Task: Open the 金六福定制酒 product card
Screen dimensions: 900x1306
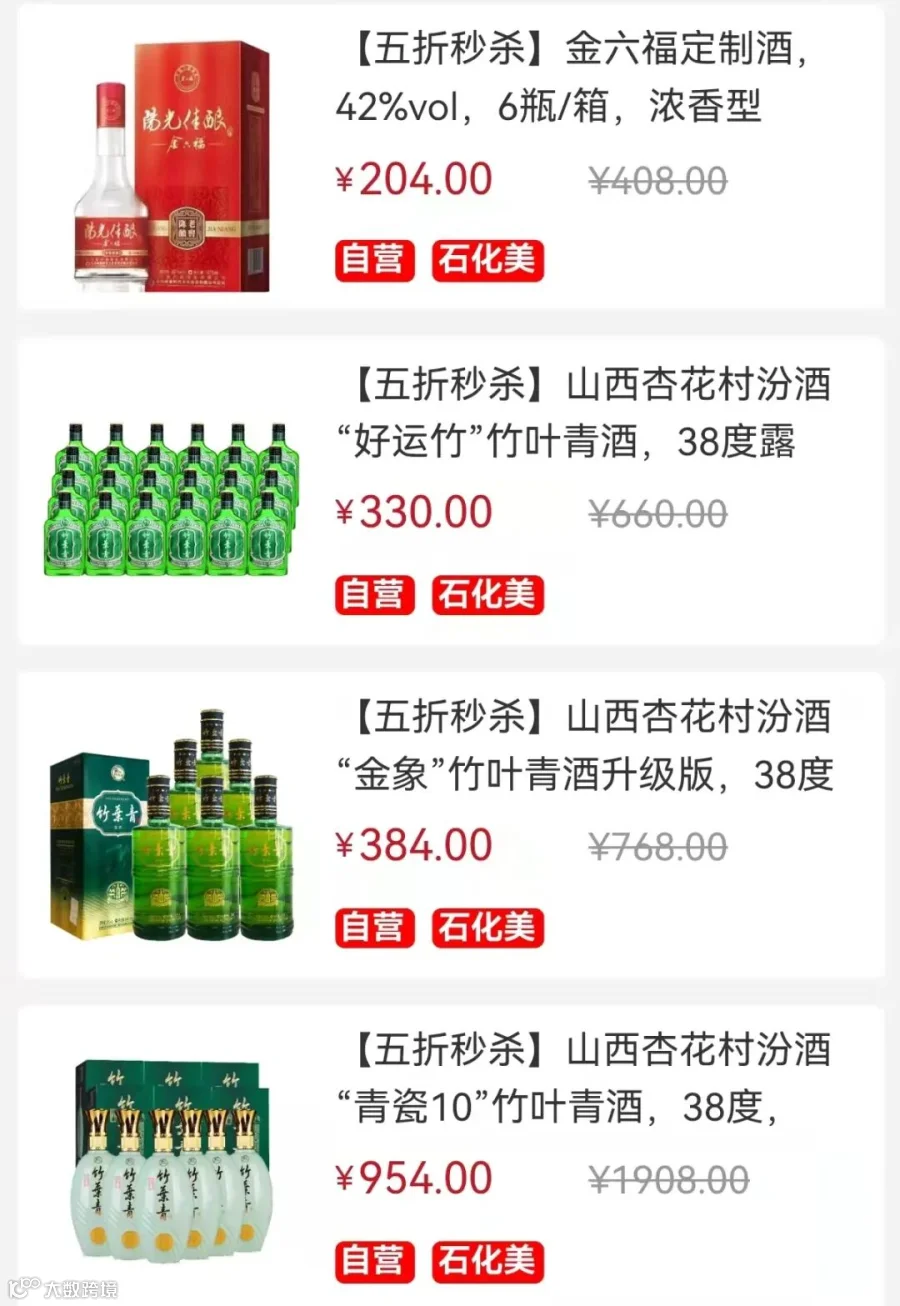Action: point(451,157)
